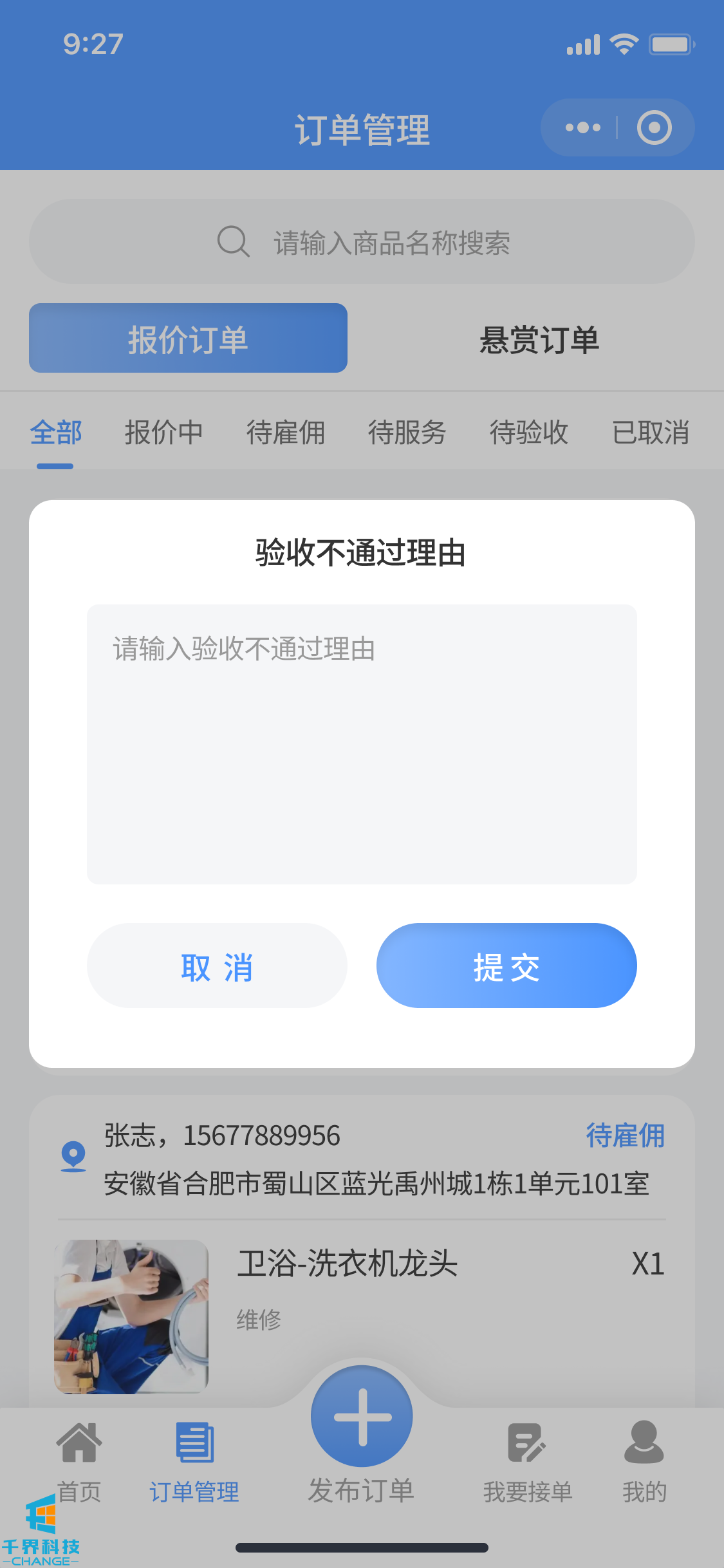This screenshot has height=1568, width=724.
Task: Cancel the dialog with 取消
Action: pos(217,966)
